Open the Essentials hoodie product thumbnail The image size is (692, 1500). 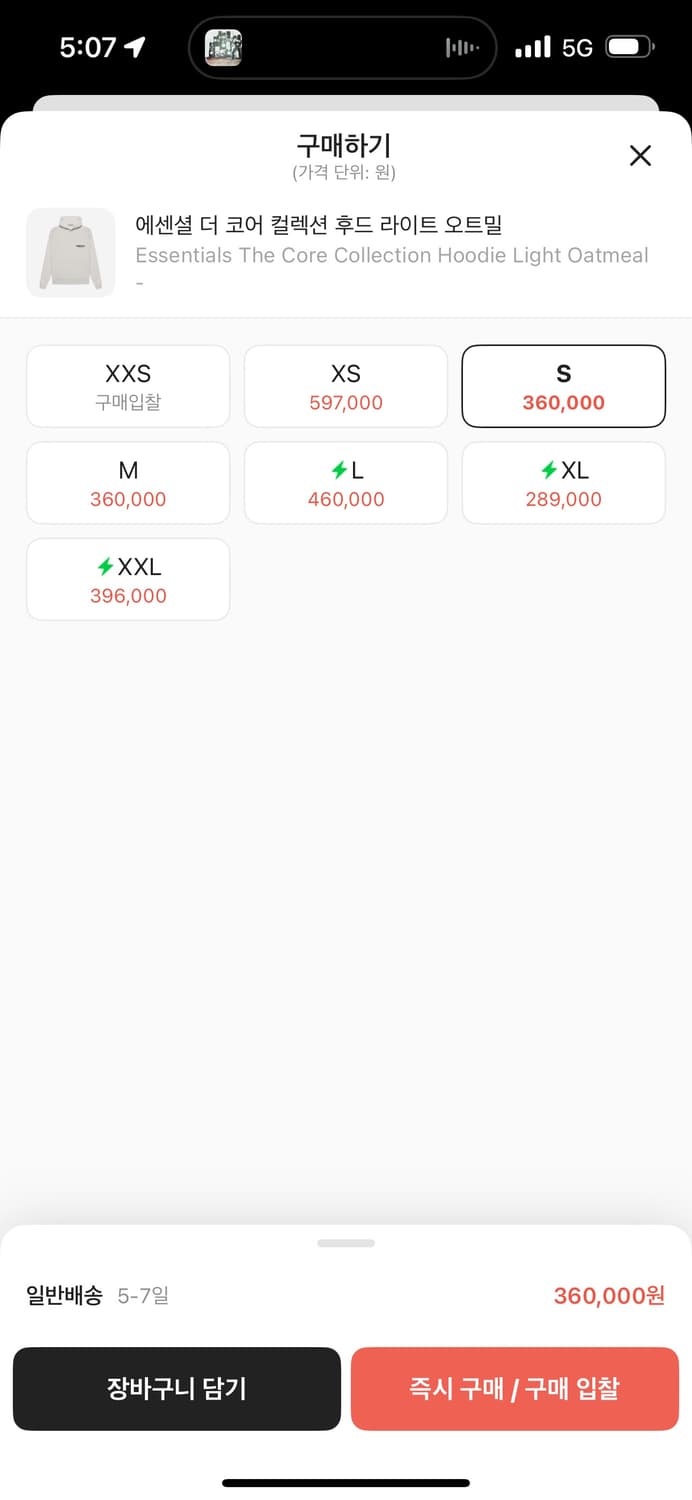(71, 253)
